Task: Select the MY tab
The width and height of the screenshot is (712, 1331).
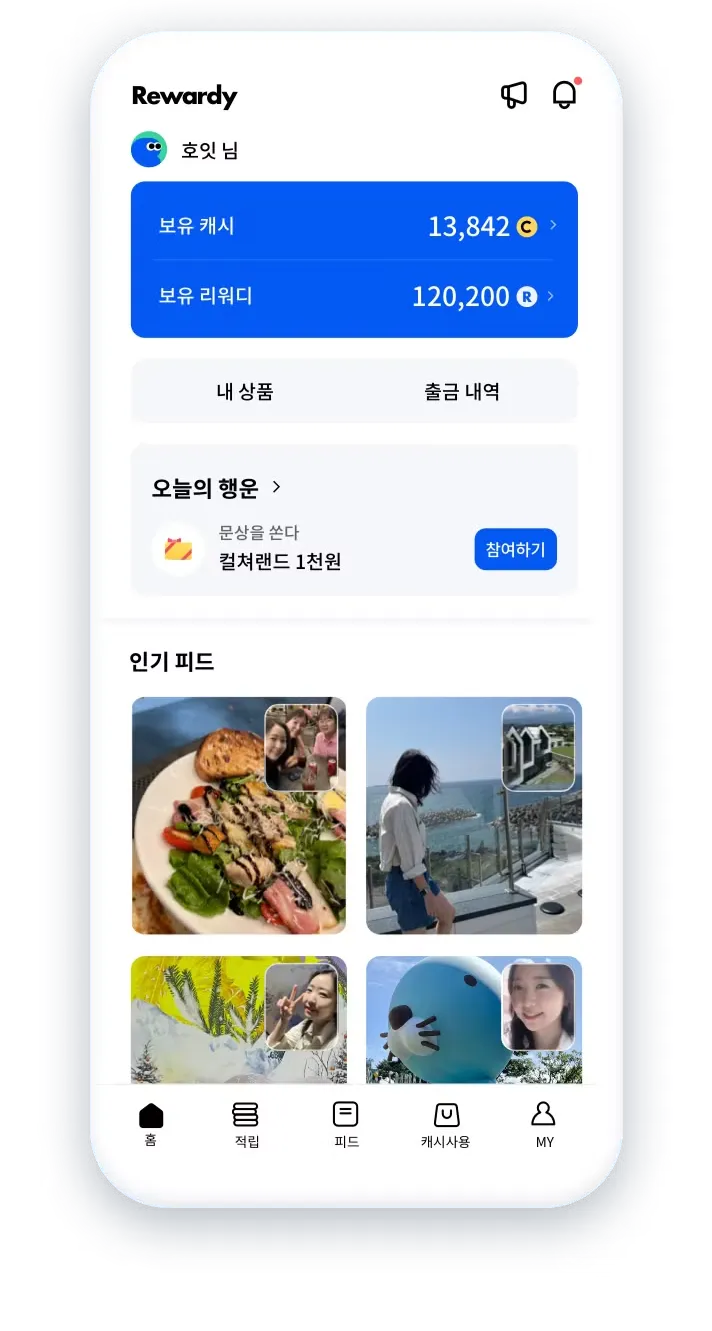Action: pos(544,1123)
